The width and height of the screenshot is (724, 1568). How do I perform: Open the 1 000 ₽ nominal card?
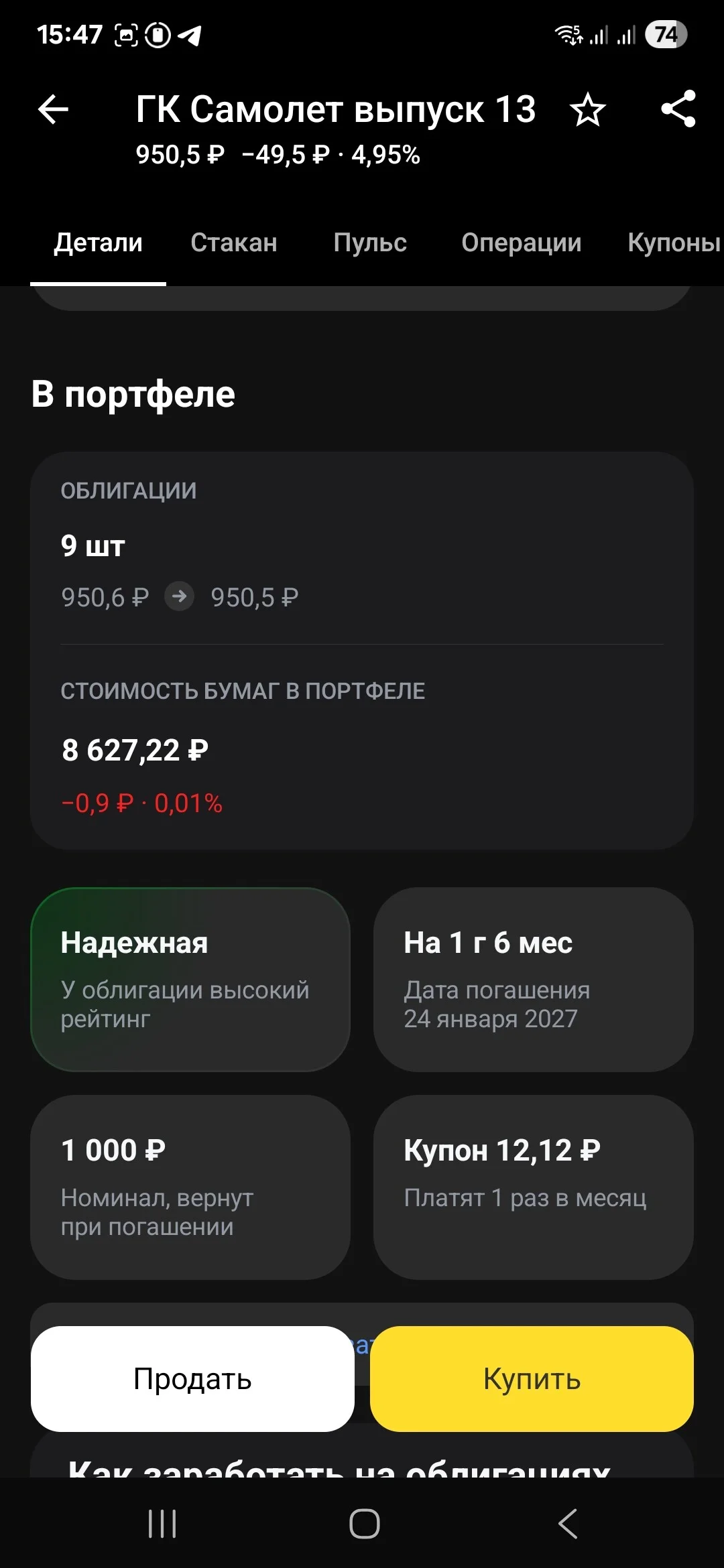coord(190,1187)
